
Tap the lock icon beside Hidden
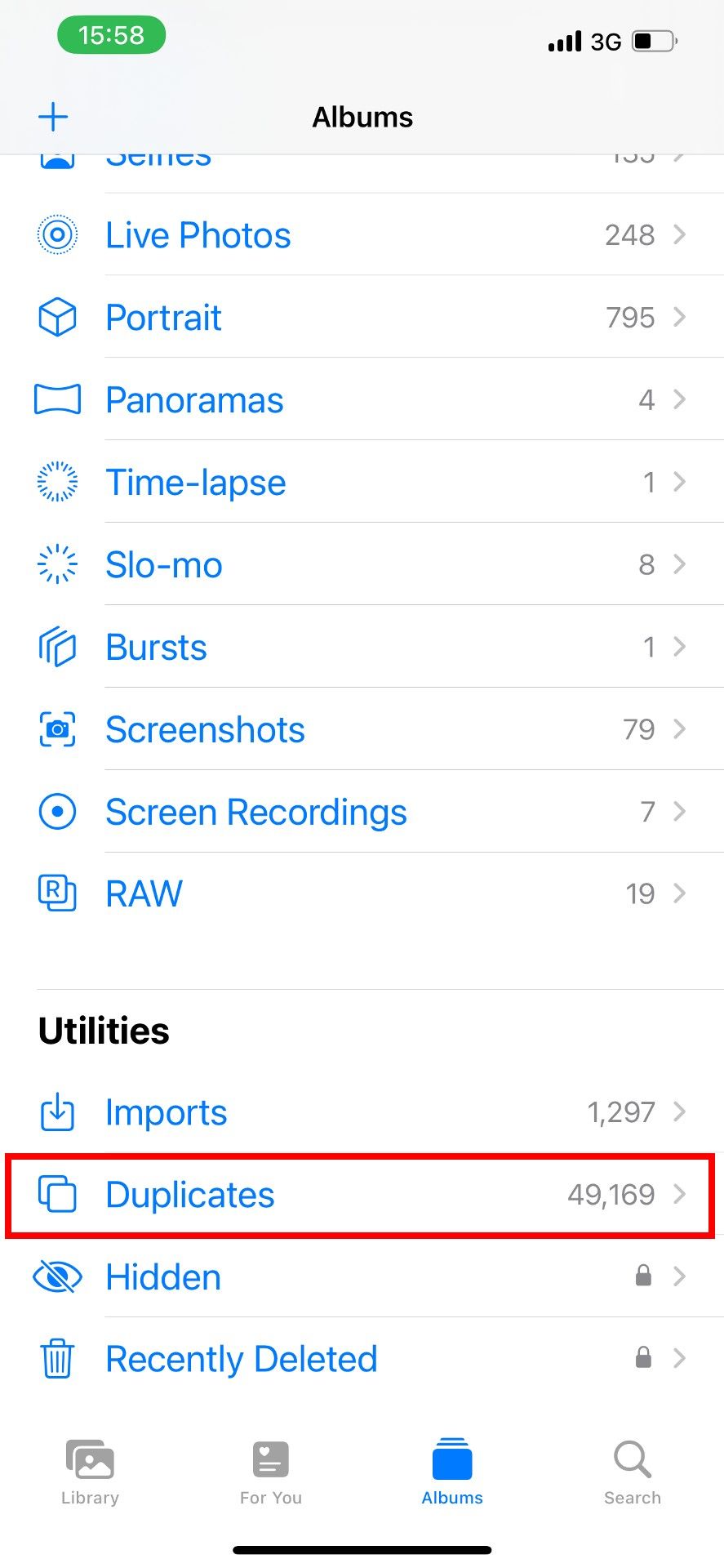tap(642, 1276)
